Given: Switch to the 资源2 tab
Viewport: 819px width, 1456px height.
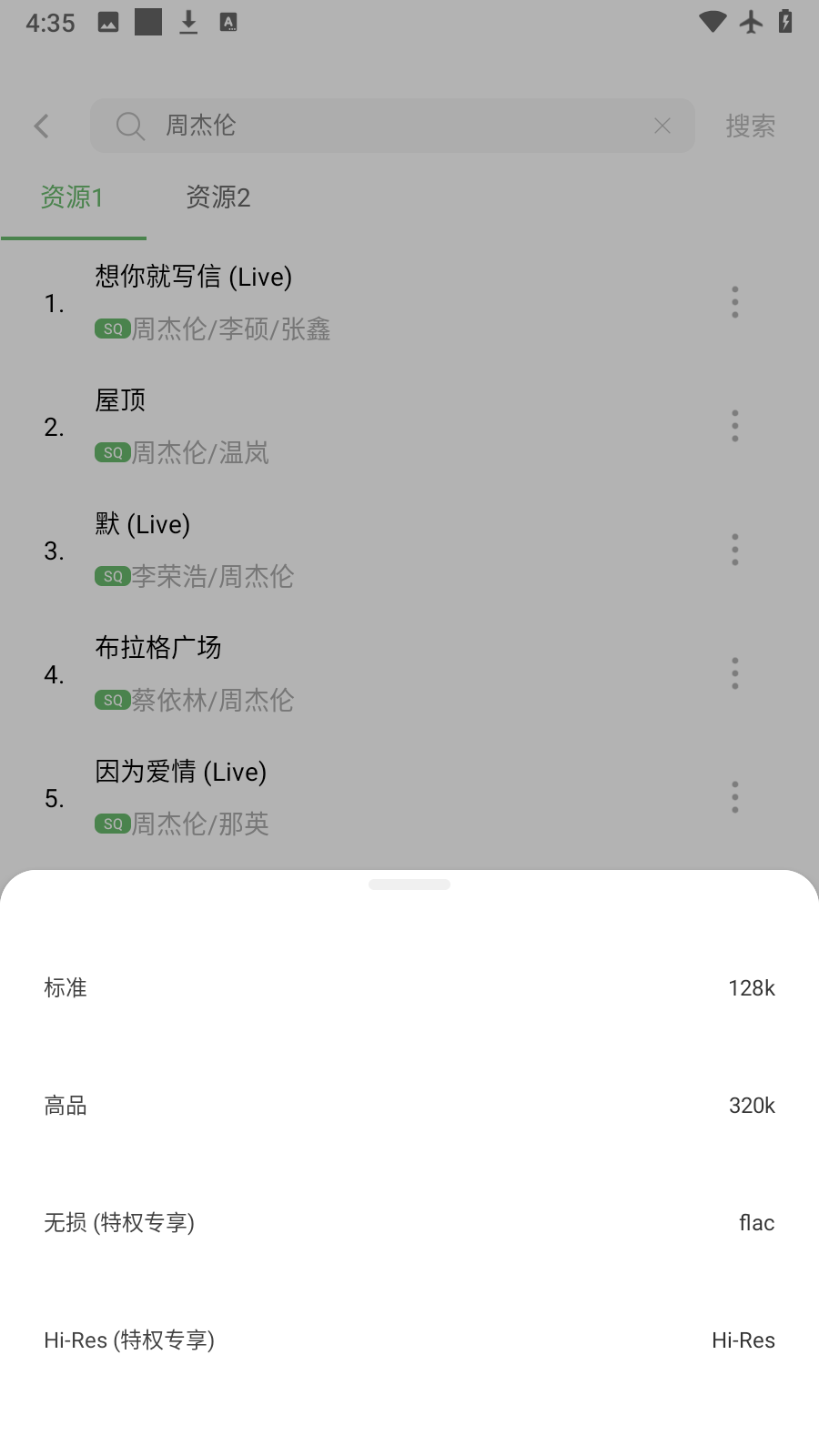Looking at the screenshot, I should 217,197.
